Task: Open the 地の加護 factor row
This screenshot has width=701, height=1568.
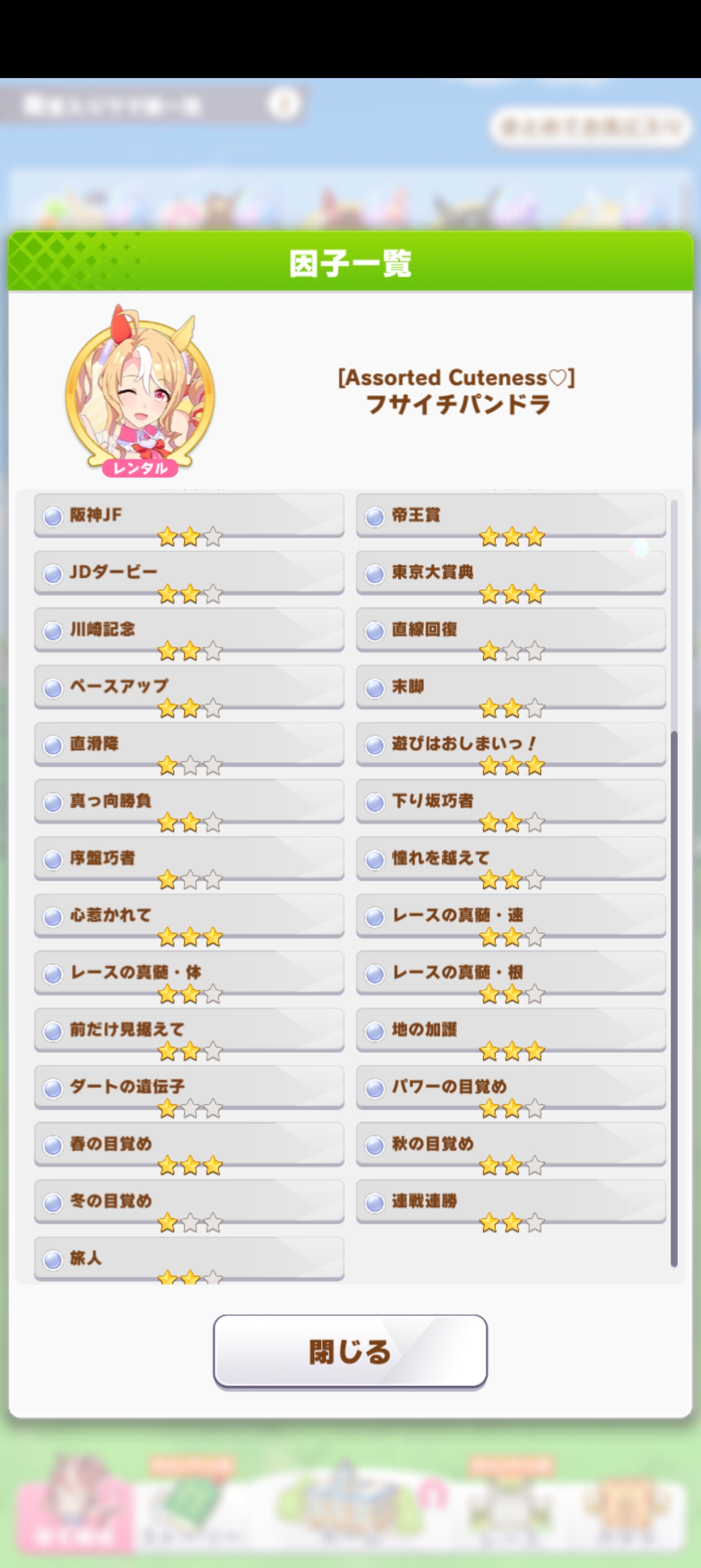Action: (510, 1030)
